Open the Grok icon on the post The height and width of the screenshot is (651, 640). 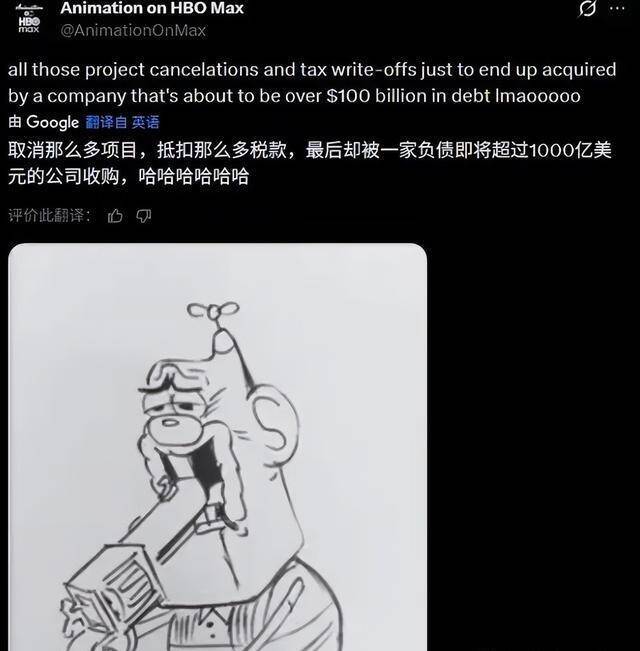(x=587, y=8)
